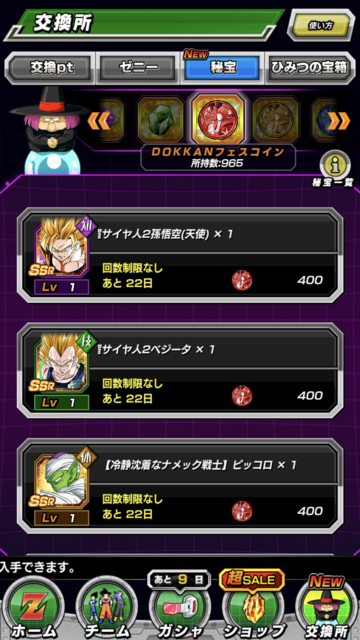This screenshot has width=360, height=640.
Task: Switch to the 交換pt tab
Action: click(x=52, y=68)
